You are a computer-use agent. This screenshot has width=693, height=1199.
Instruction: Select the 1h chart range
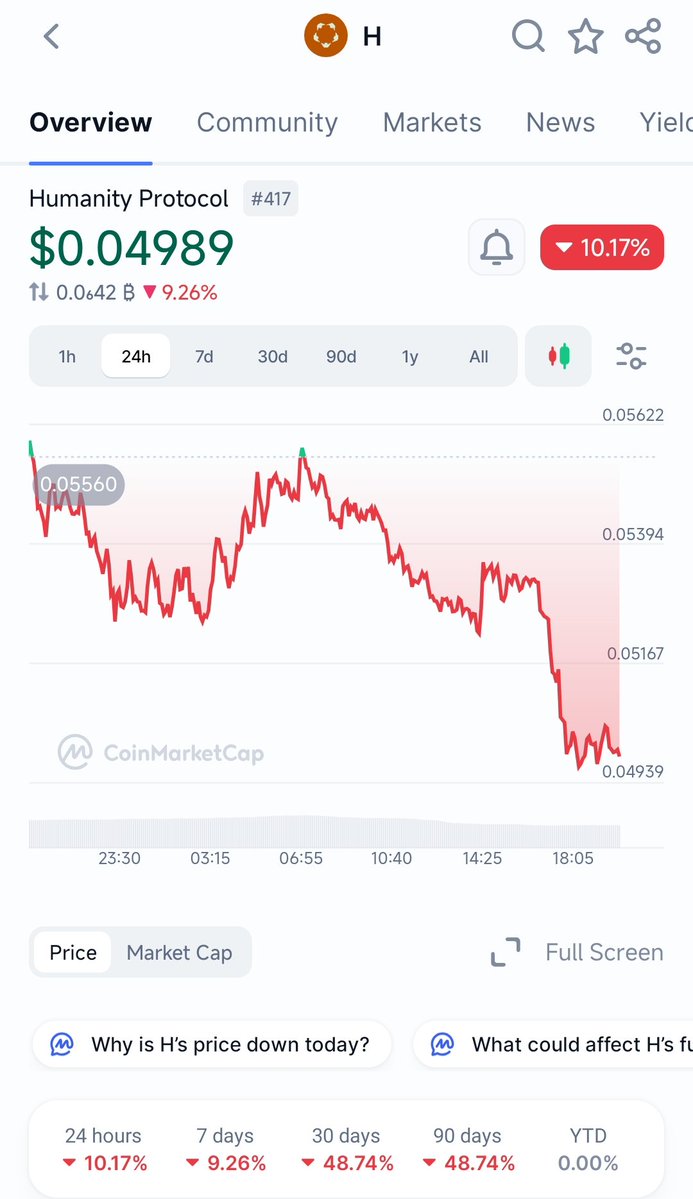[x=67, y=356]
